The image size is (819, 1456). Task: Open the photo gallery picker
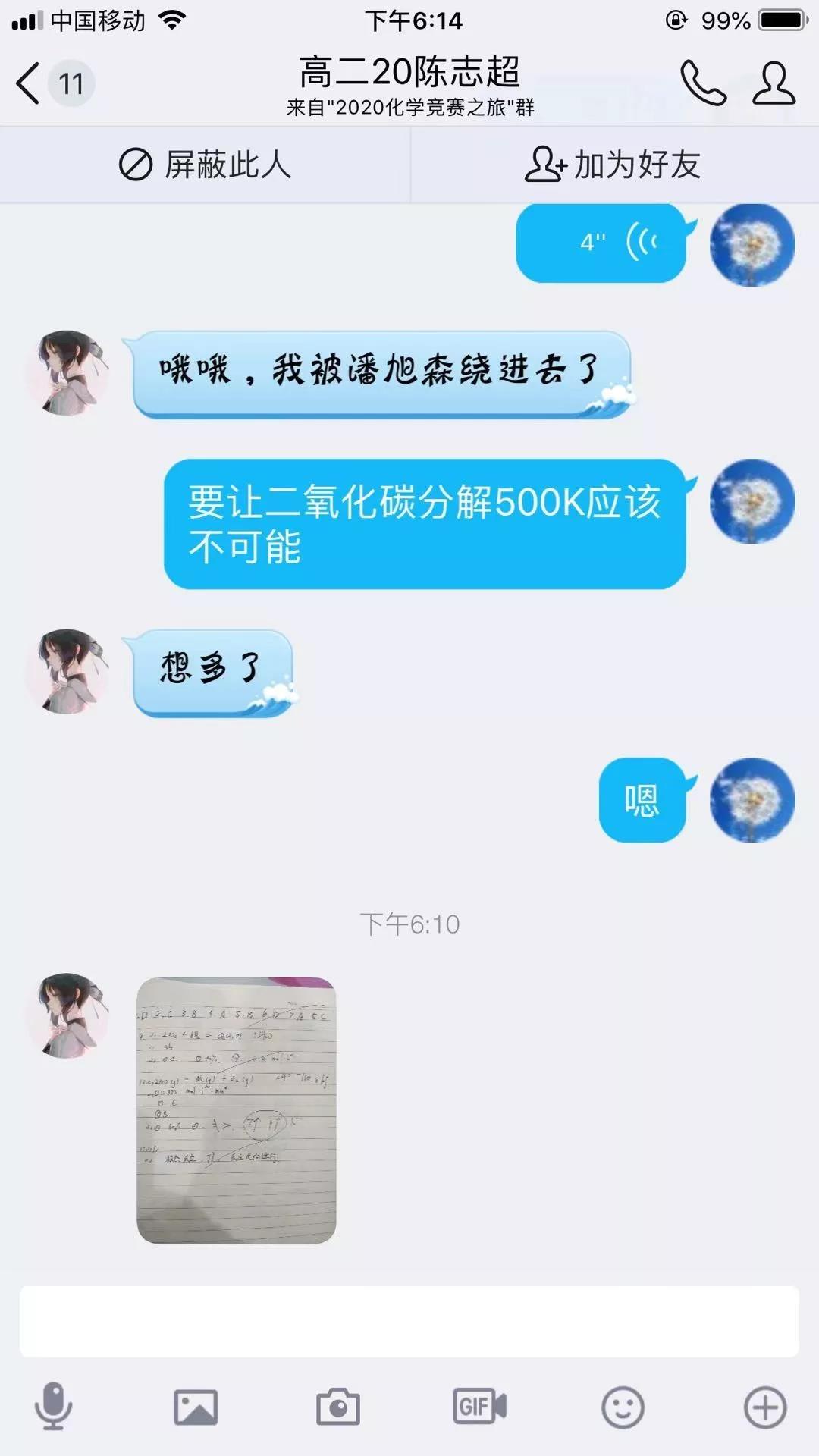196,1407
